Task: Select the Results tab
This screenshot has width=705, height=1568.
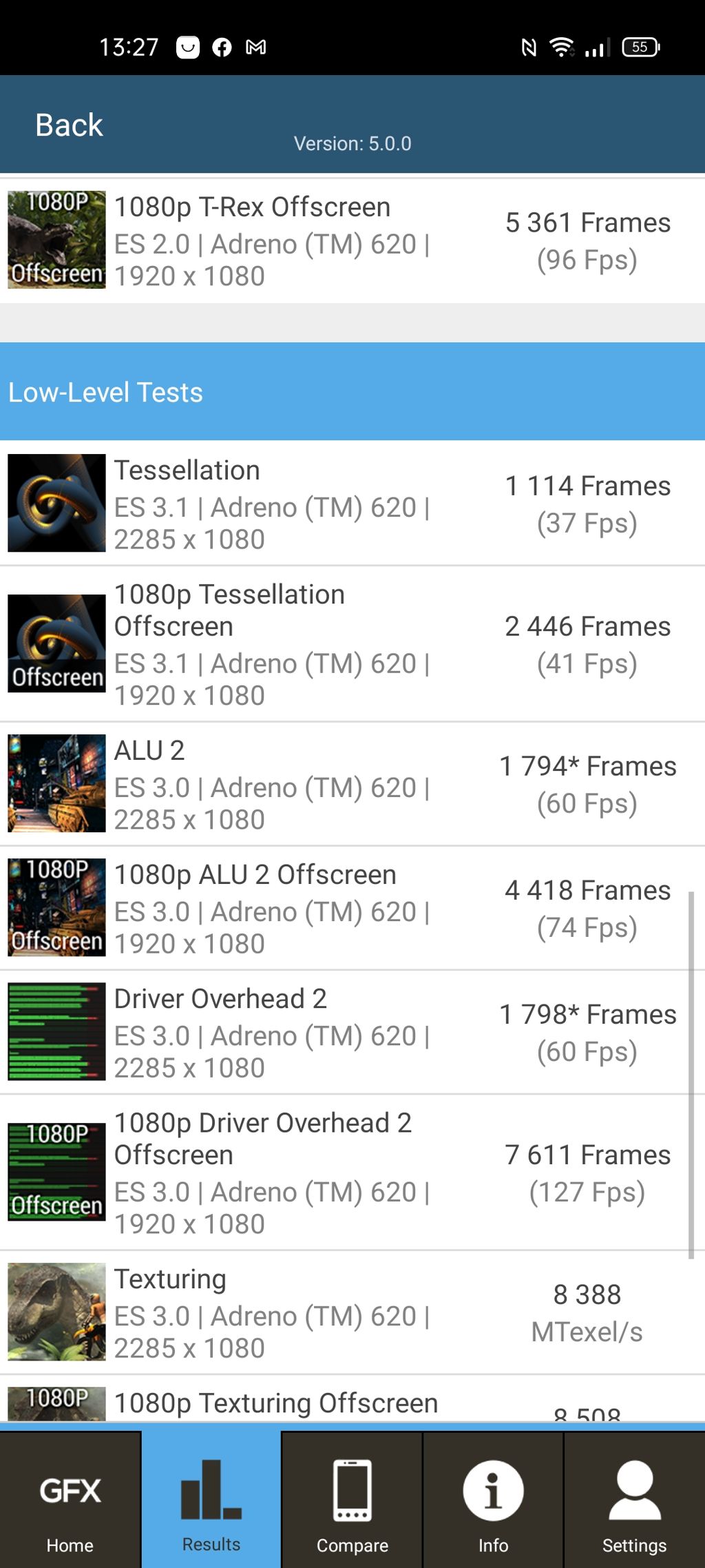Action: [x=211, y=1500]
